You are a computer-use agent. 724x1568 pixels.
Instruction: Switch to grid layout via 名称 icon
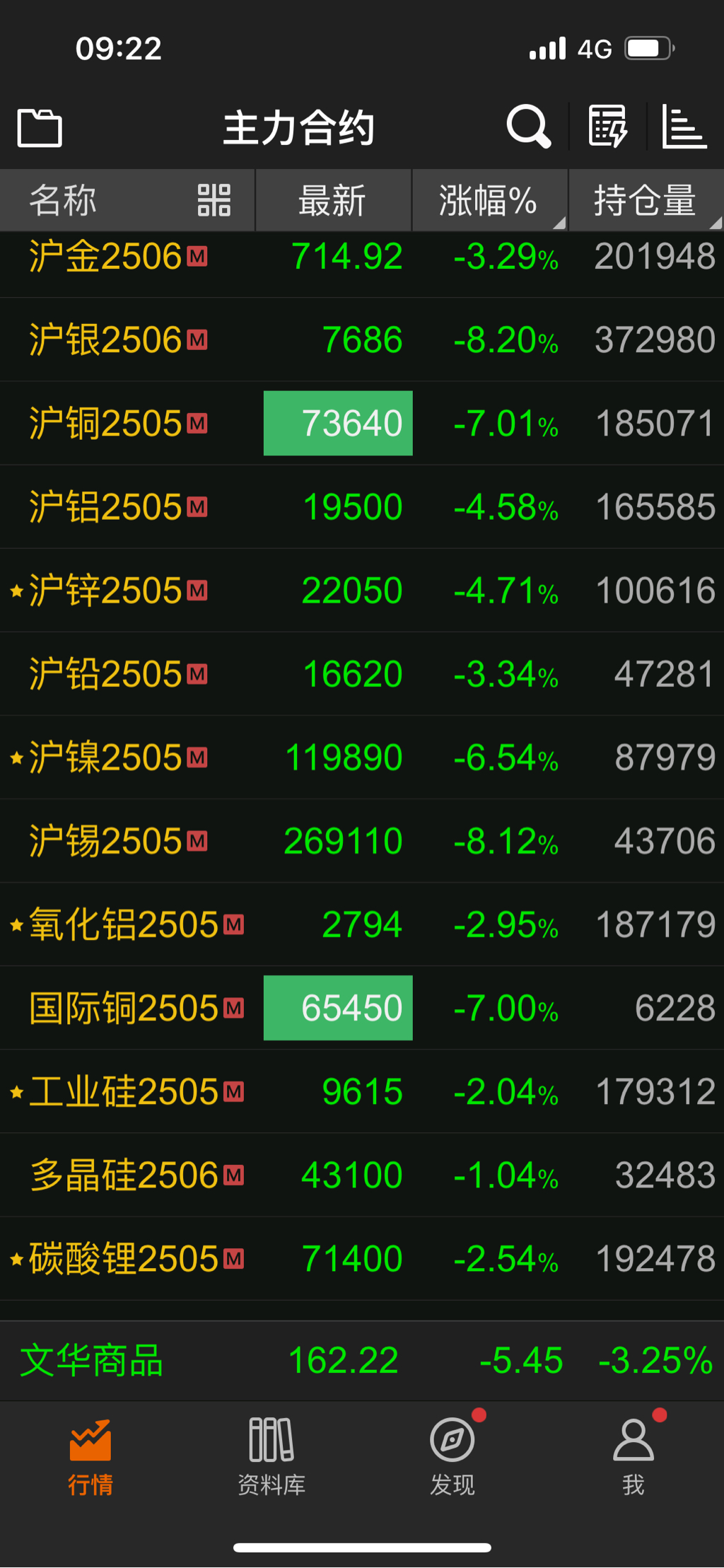click(214, 200)
